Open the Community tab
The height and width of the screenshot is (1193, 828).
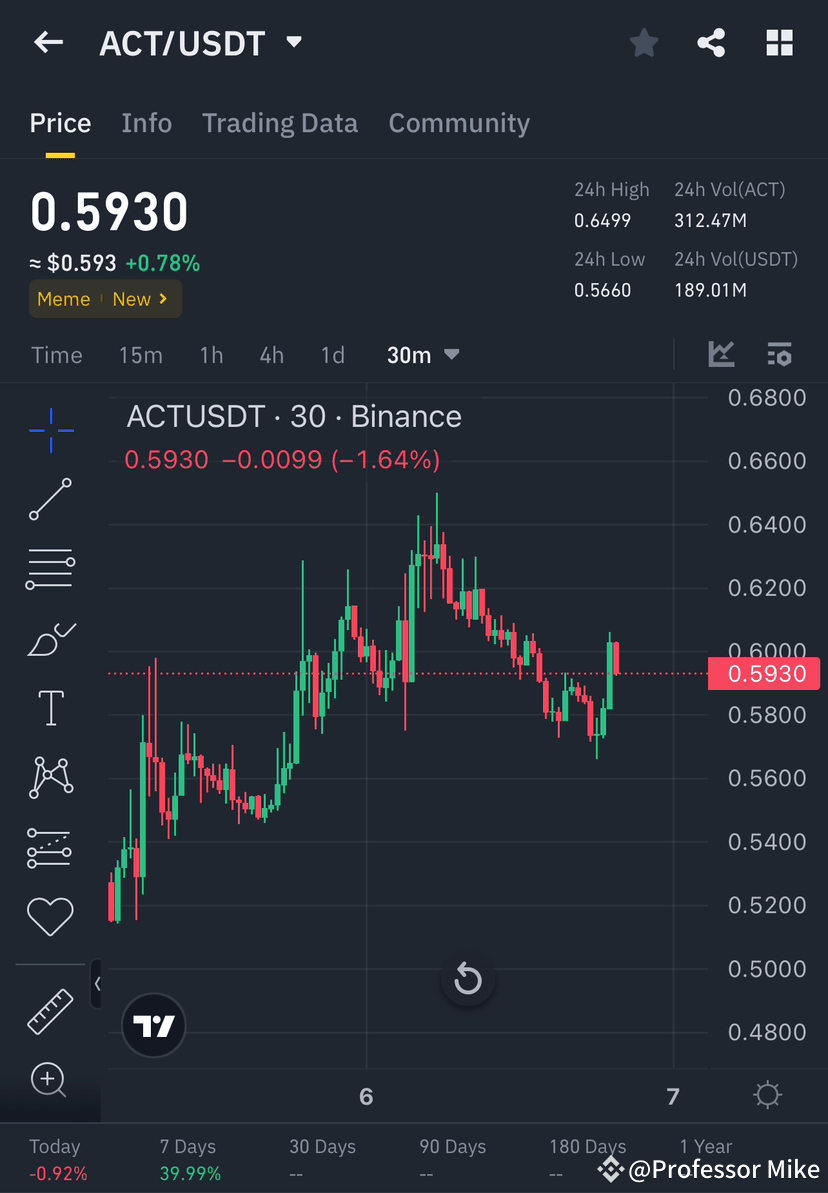[459, 122]
